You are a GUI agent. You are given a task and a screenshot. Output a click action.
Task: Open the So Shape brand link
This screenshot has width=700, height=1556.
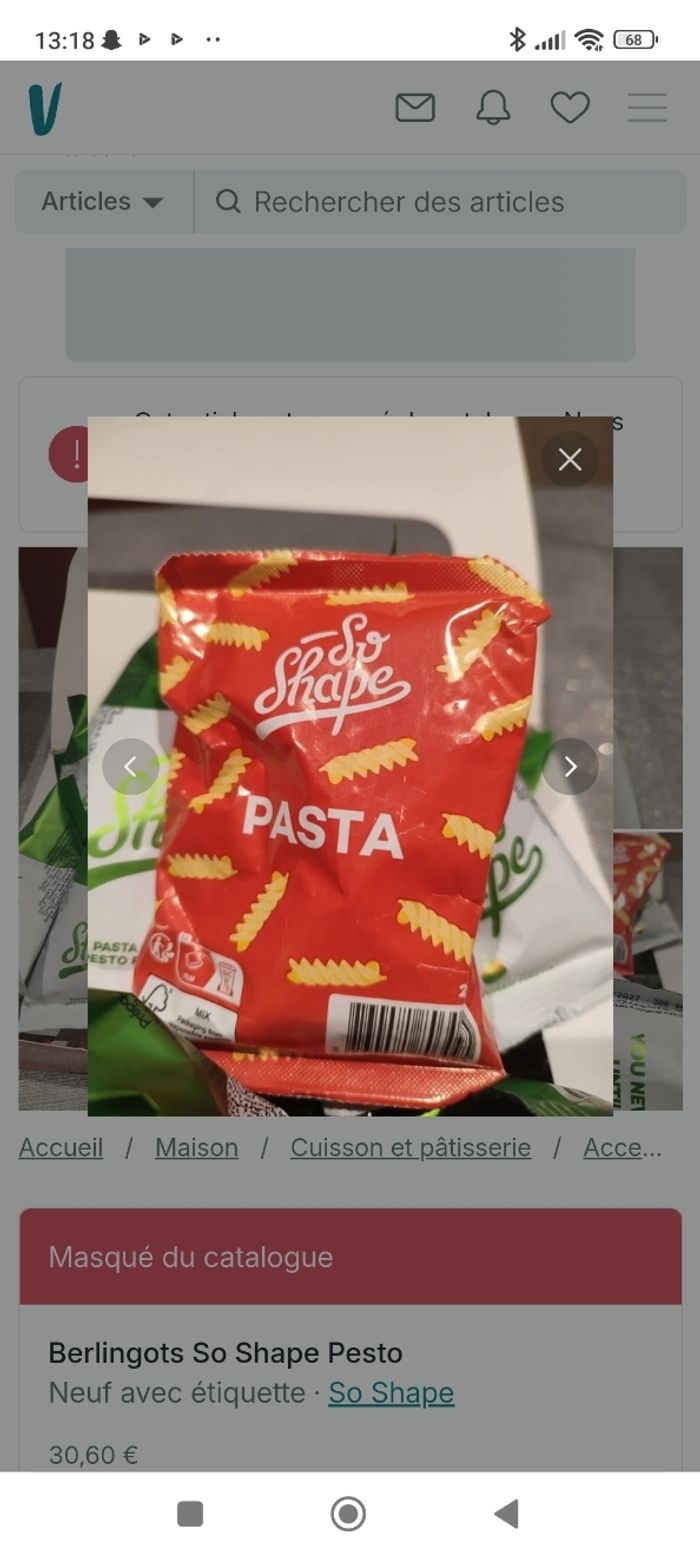point(391,1392)
